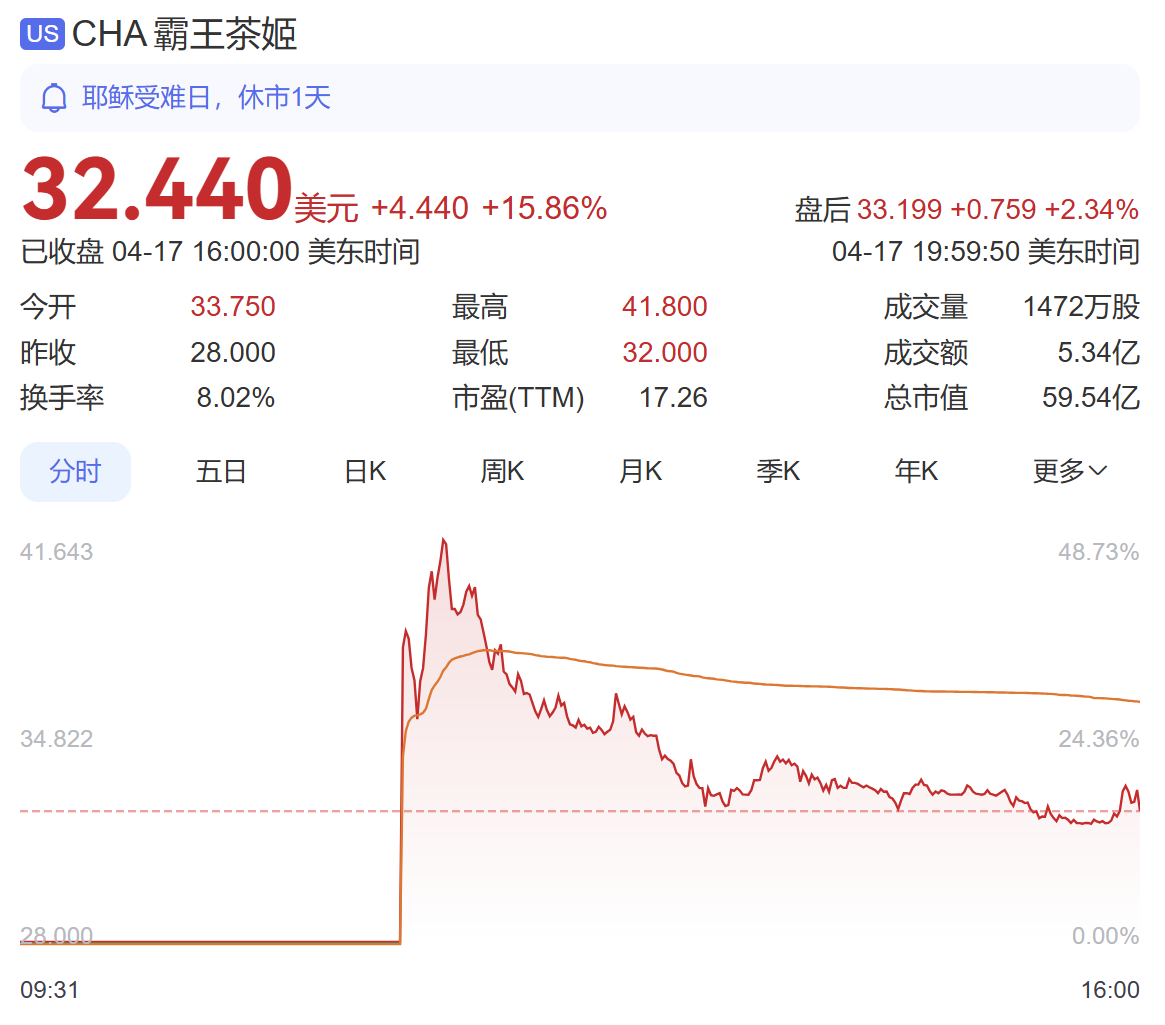The width and height of the screenshot is (1165, 1025).
Task: Switch to the 季K tab
Action: point(778,471)
